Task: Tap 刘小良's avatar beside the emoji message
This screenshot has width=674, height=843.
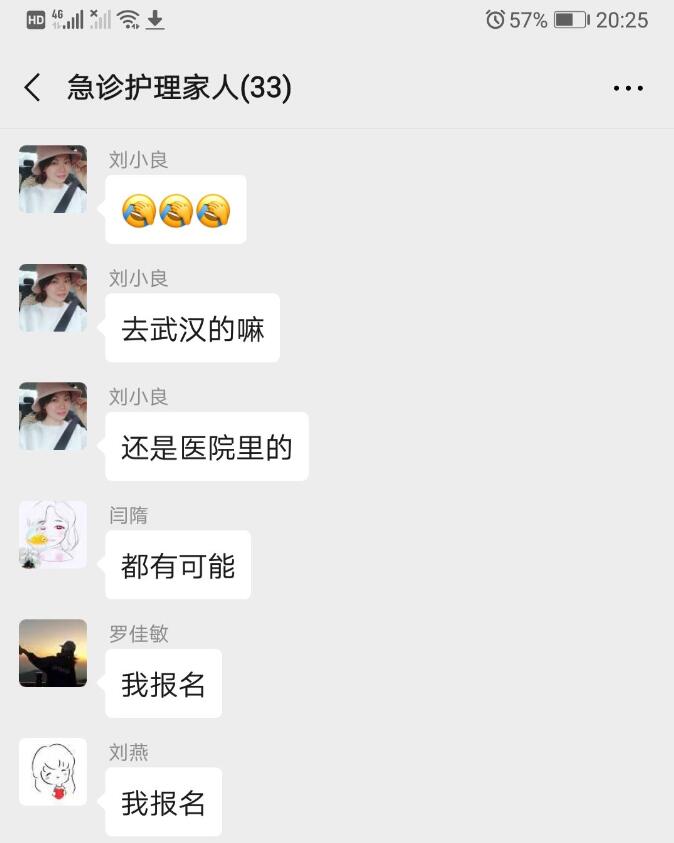Action: pyautogui.click(x=53, y=179)
